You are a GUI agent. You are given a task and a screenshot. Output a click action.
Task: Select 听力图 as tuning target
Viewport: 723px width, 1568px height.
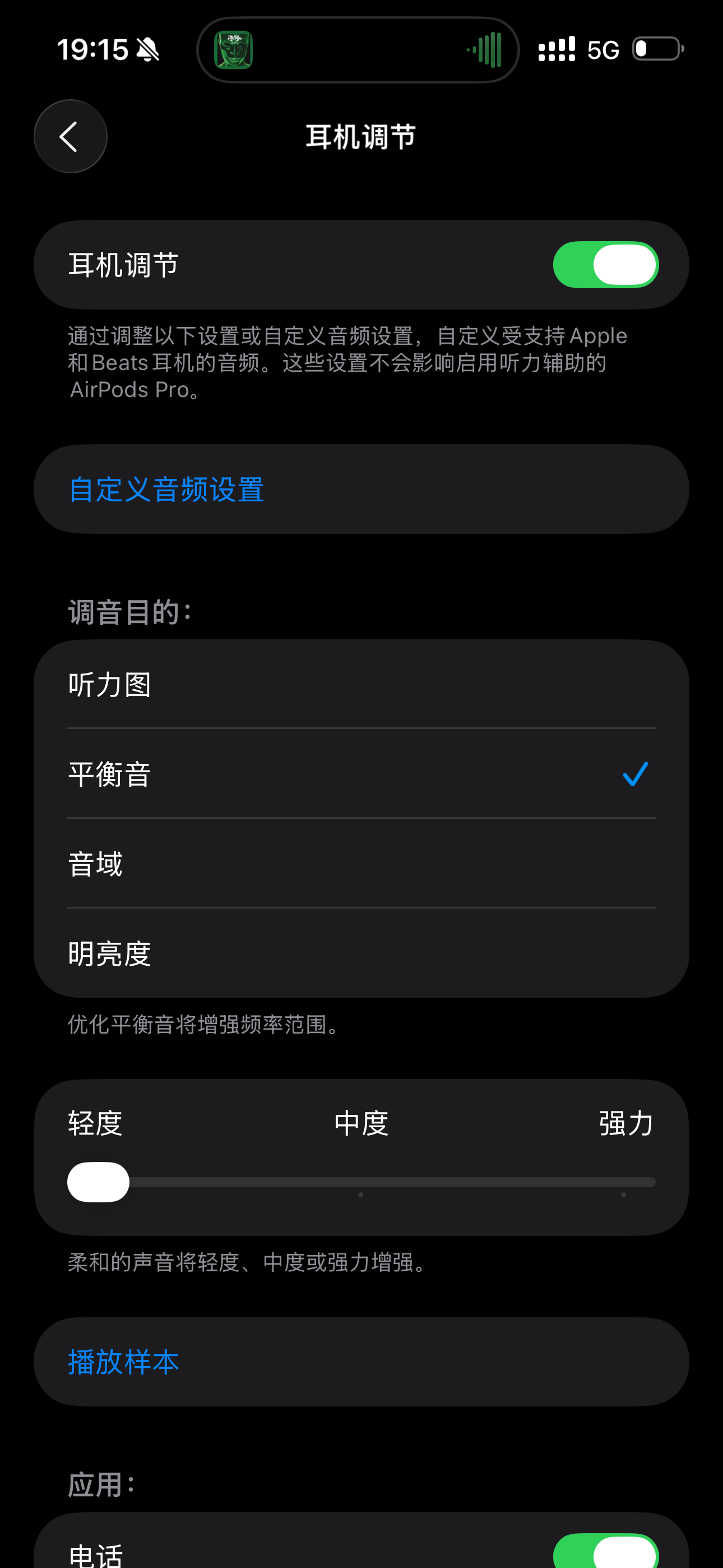(361, 684)
